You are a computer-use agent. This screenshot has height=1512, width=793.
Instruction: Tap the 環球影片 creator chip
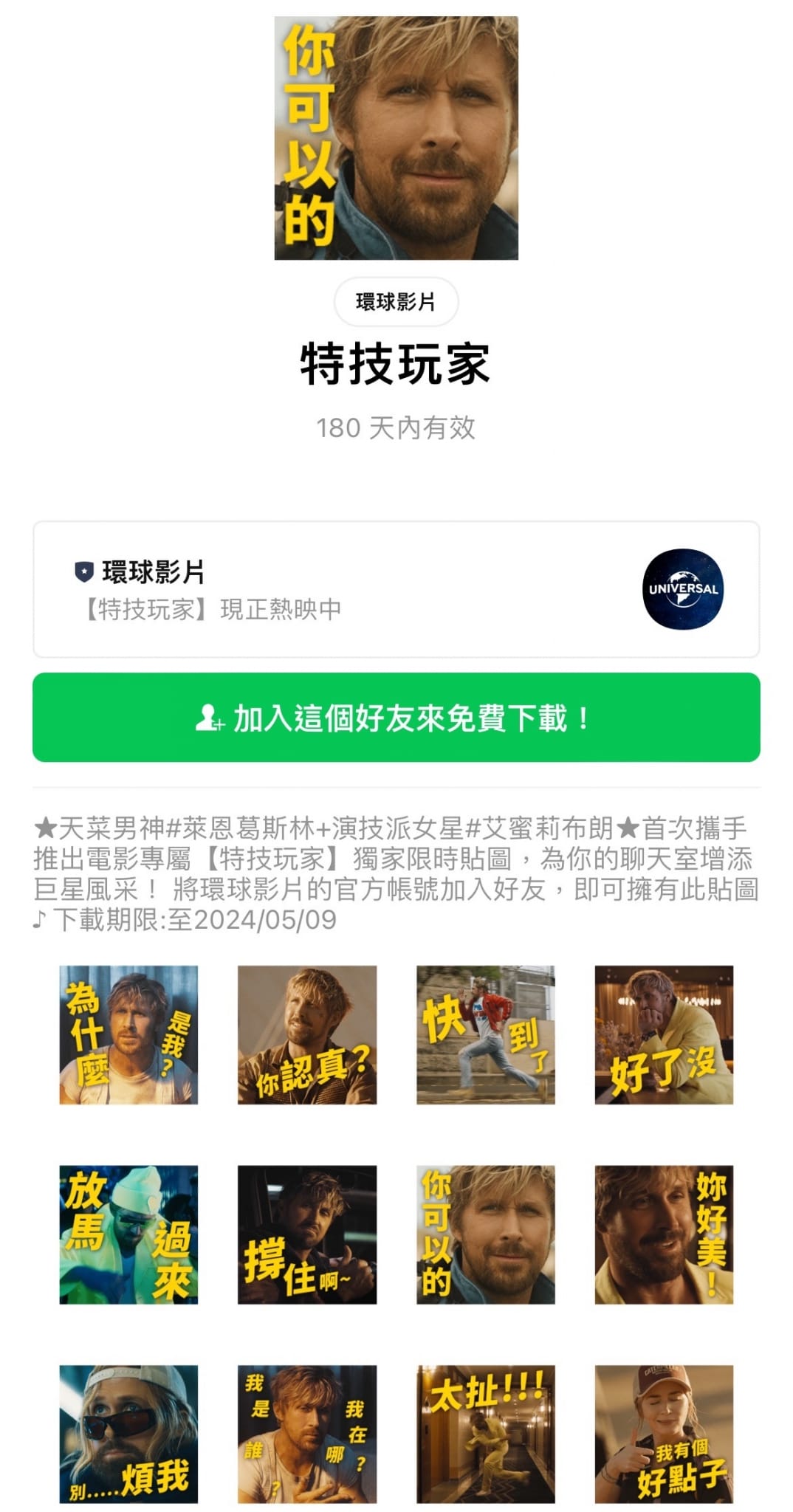click(396, 301)
